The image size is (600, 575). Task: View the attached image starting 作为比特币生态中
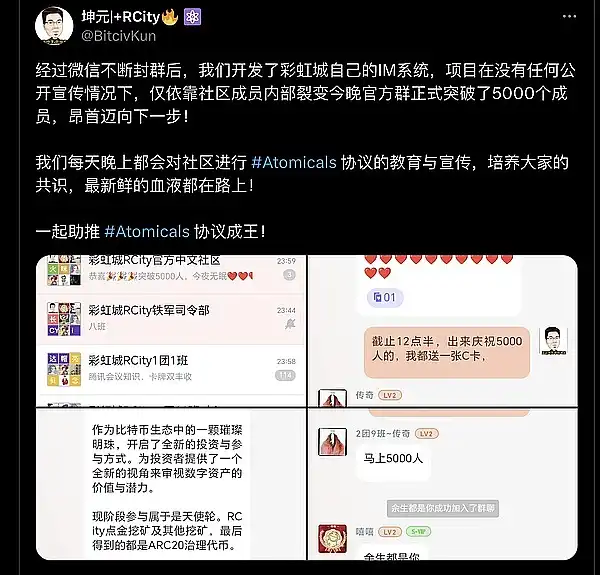point(170,490)
